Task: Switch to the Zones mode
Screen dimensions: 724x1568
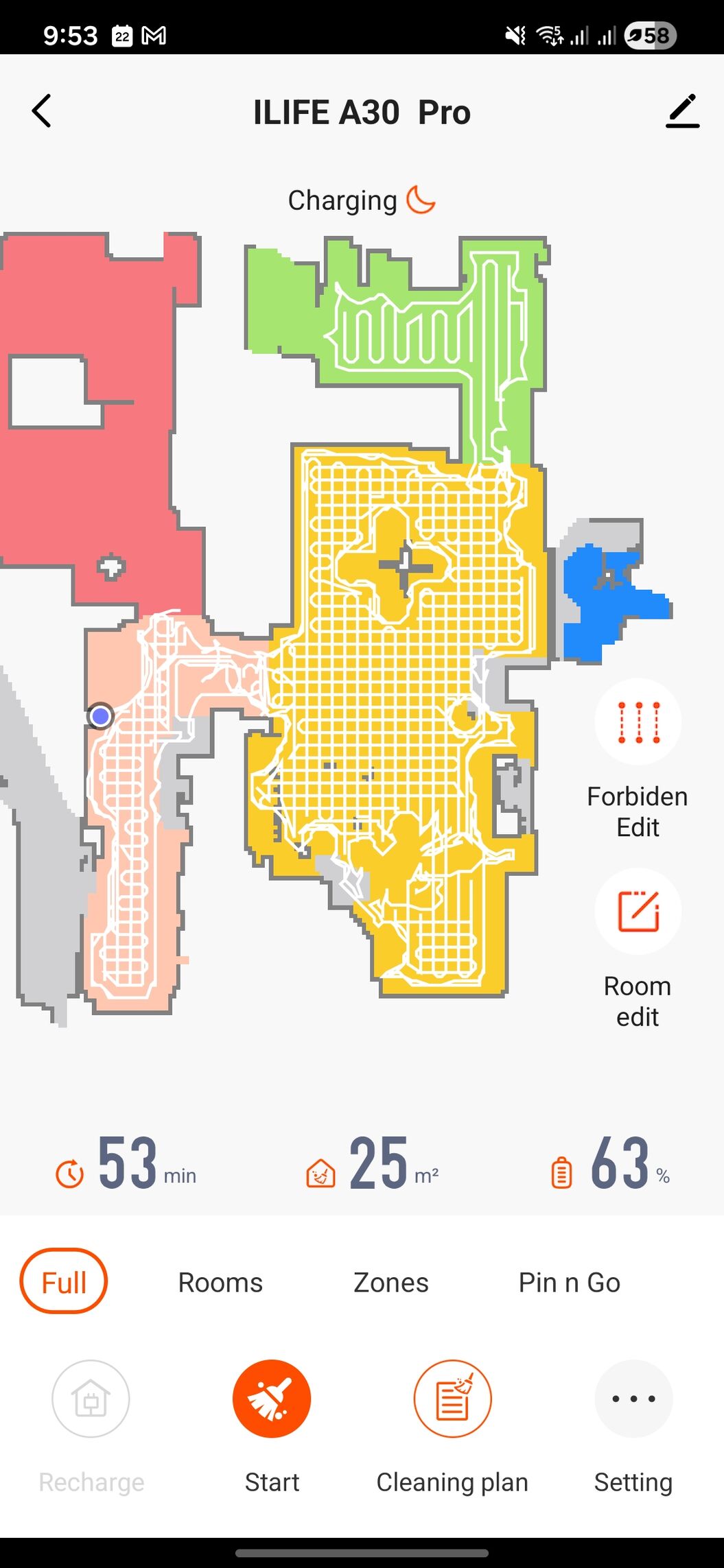Action: coord(390,1282)
